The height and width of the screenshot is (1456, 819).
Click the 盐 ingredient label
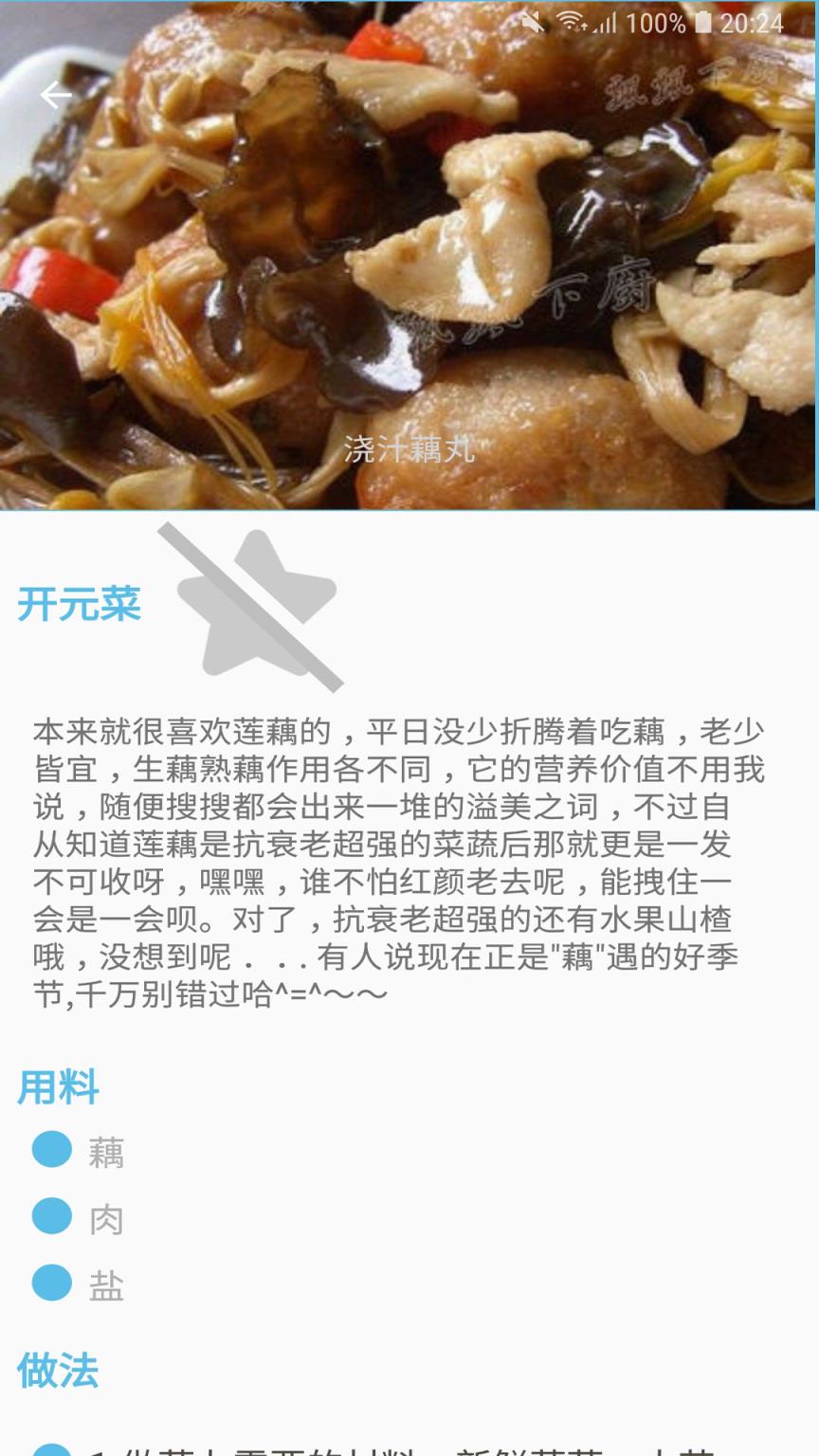104,1287
